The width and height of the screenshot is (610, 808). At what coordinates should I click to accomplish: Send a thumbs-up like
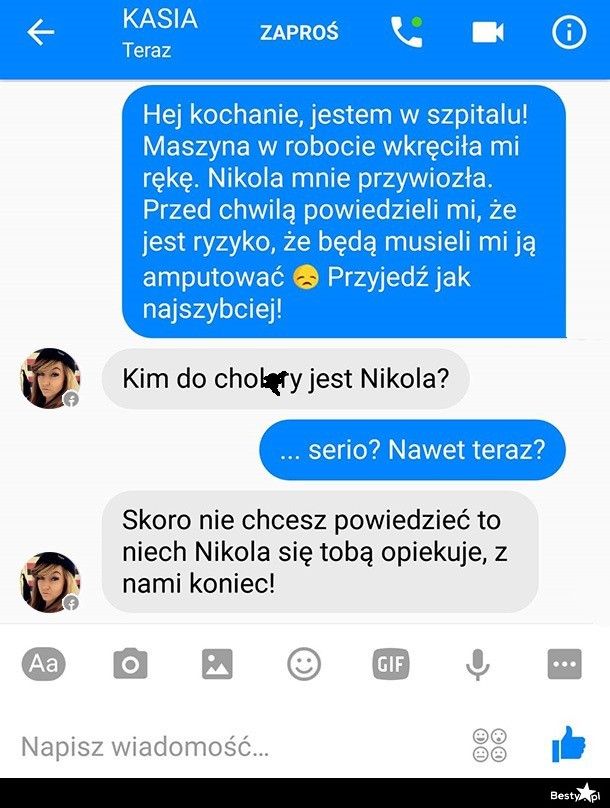coord(567,744)
